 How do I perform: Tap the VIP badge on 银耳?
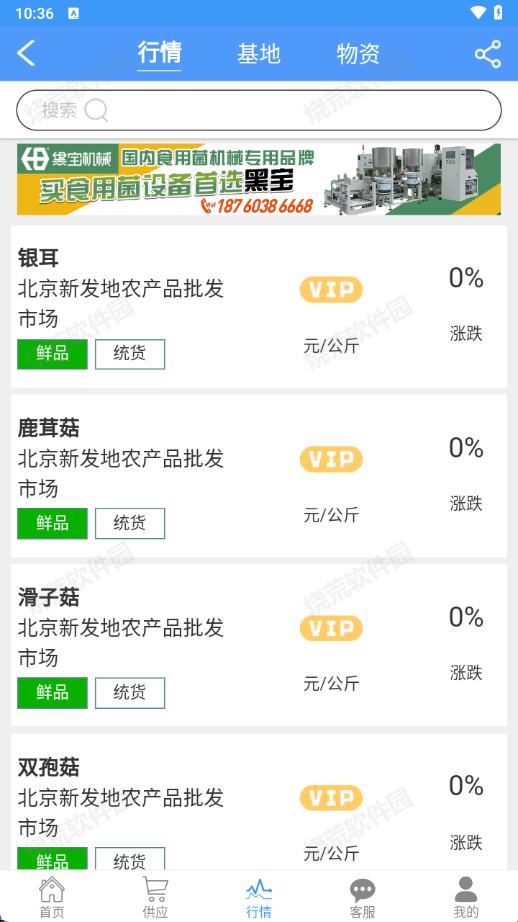pyautogui.click(x=331, y=290)
